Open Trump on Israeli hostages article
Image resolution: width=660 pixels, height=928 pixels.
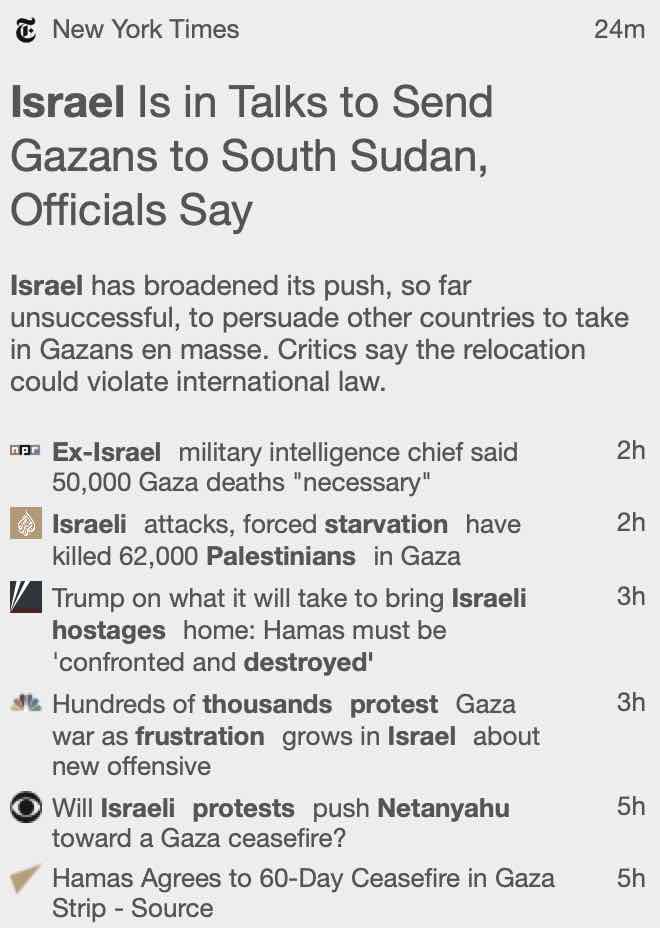coord(290,630)
